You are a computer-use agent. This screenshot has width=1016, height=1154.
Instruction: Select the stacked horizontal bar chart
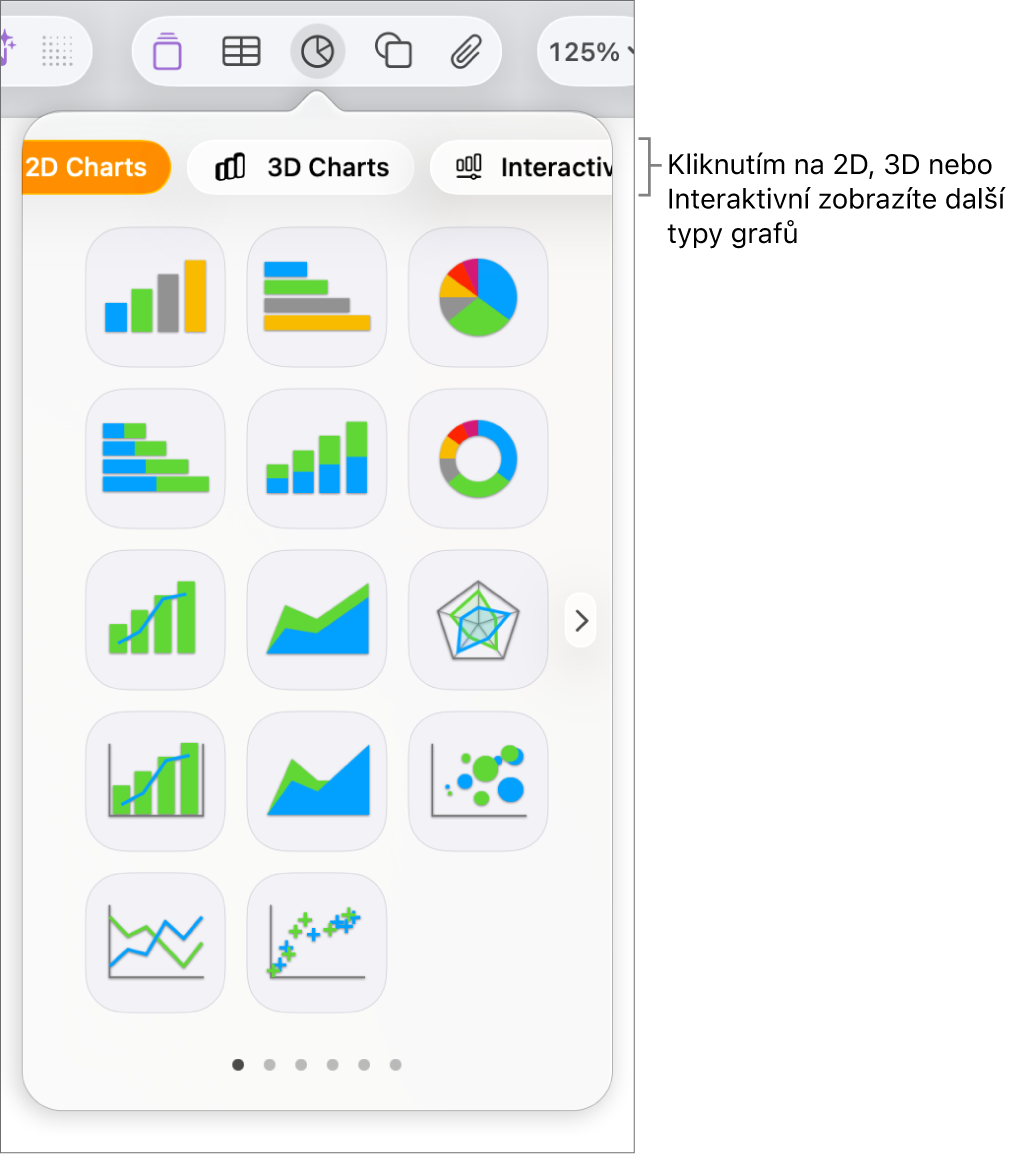coord(155,458)
